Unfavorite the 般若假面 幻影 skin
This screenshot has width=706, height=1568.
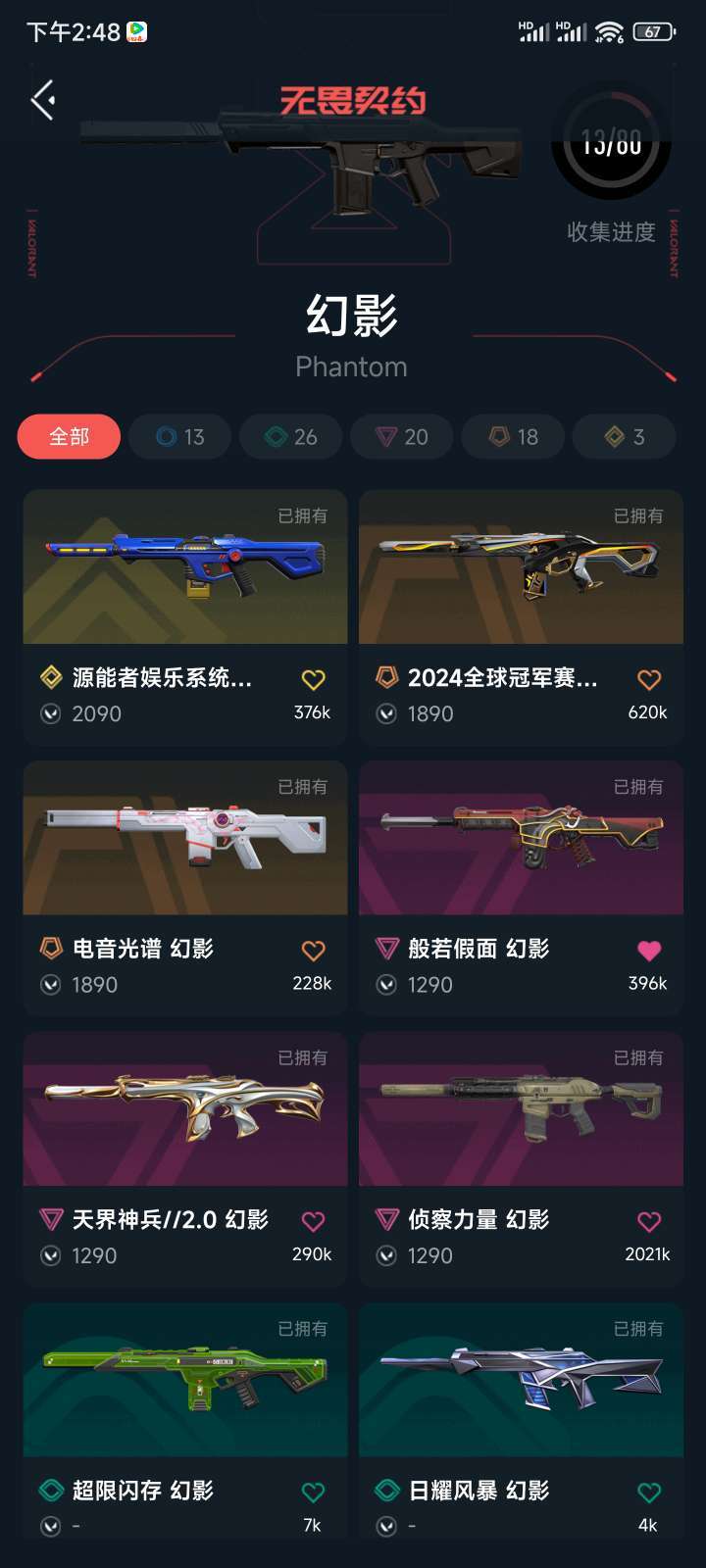[x=647, y=948]
